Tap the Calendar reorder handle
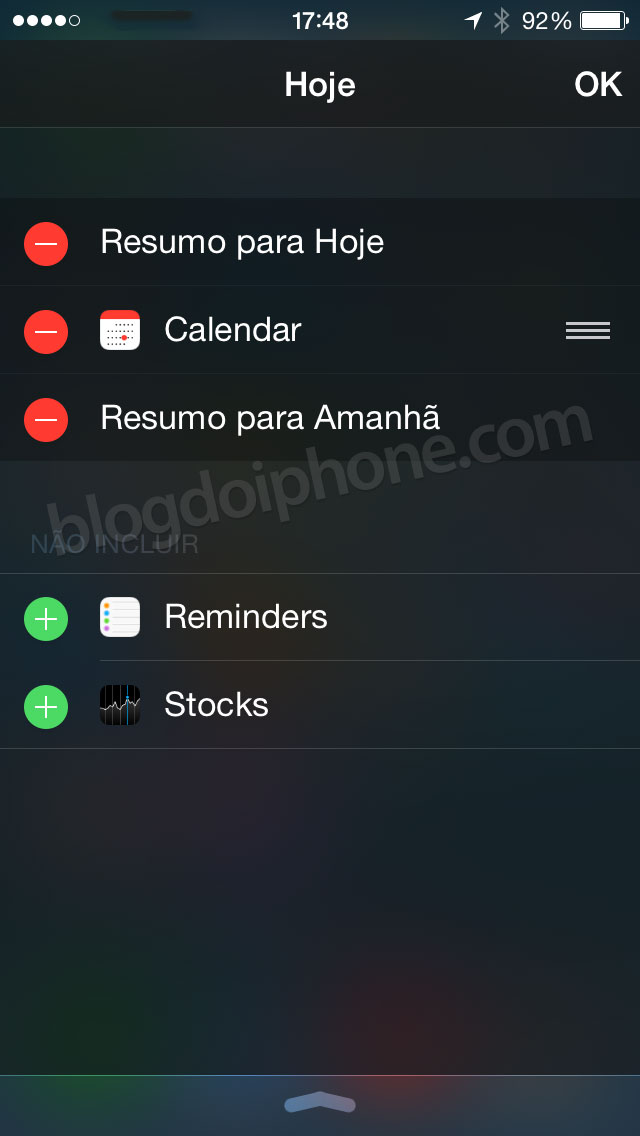 click(x=588, y=331)
